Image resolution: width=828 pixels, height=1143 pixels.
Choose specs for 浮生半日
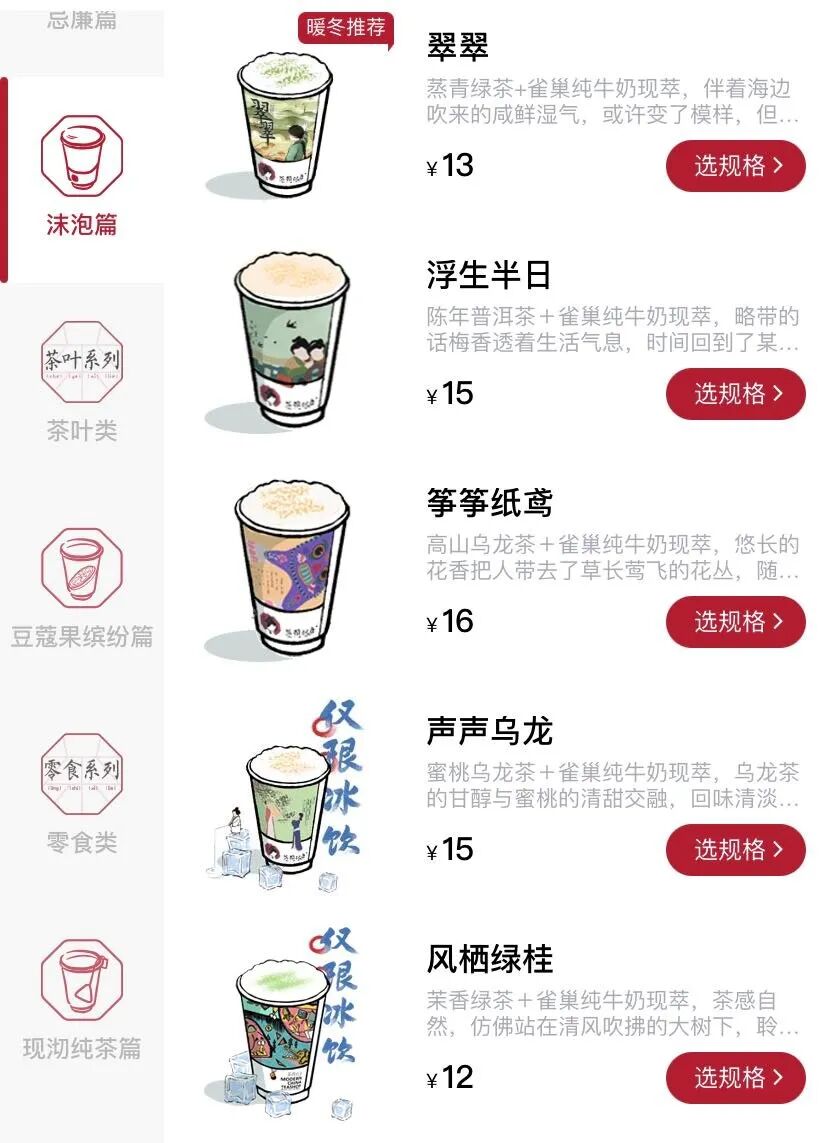[x=735, y=394]
